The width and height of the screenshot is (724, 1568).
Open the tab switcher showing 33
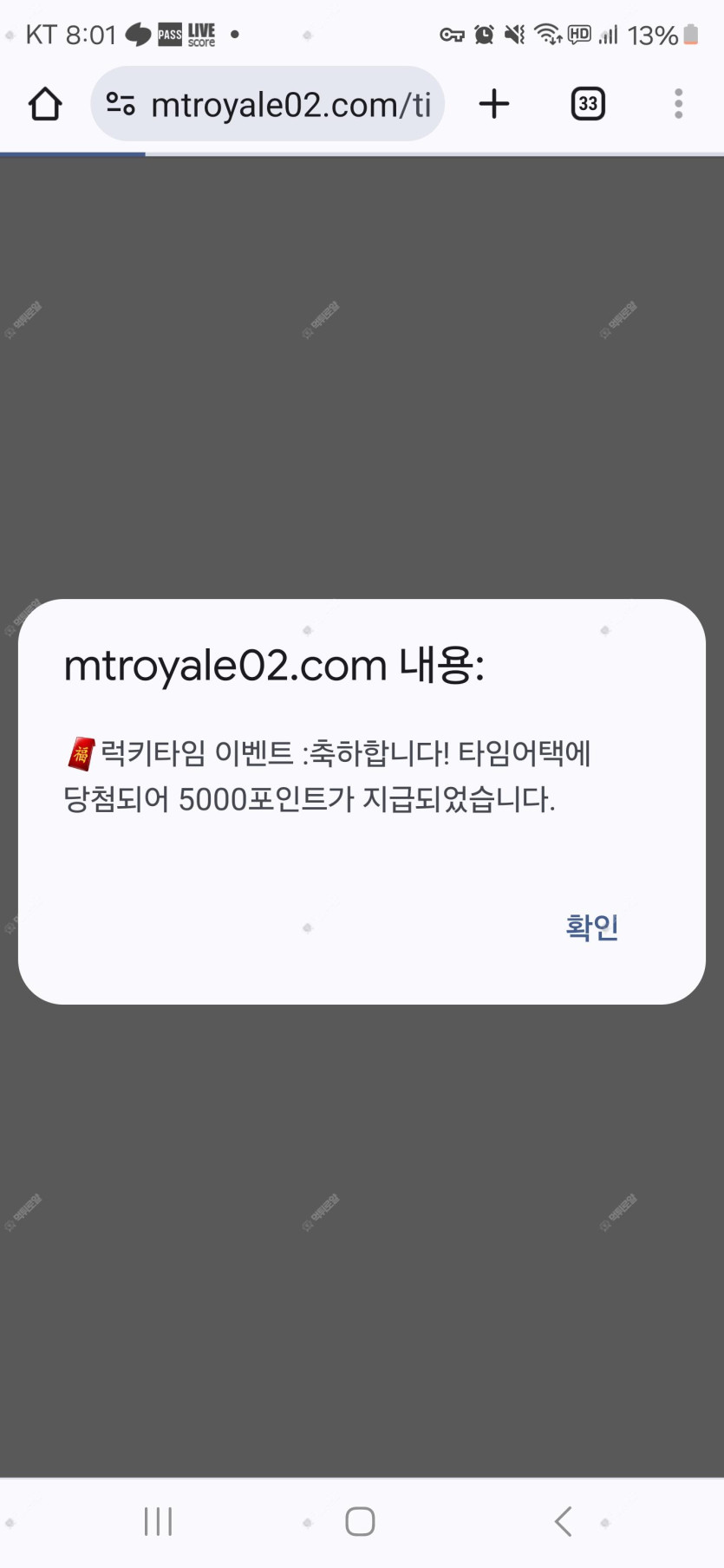pos(588,104)
